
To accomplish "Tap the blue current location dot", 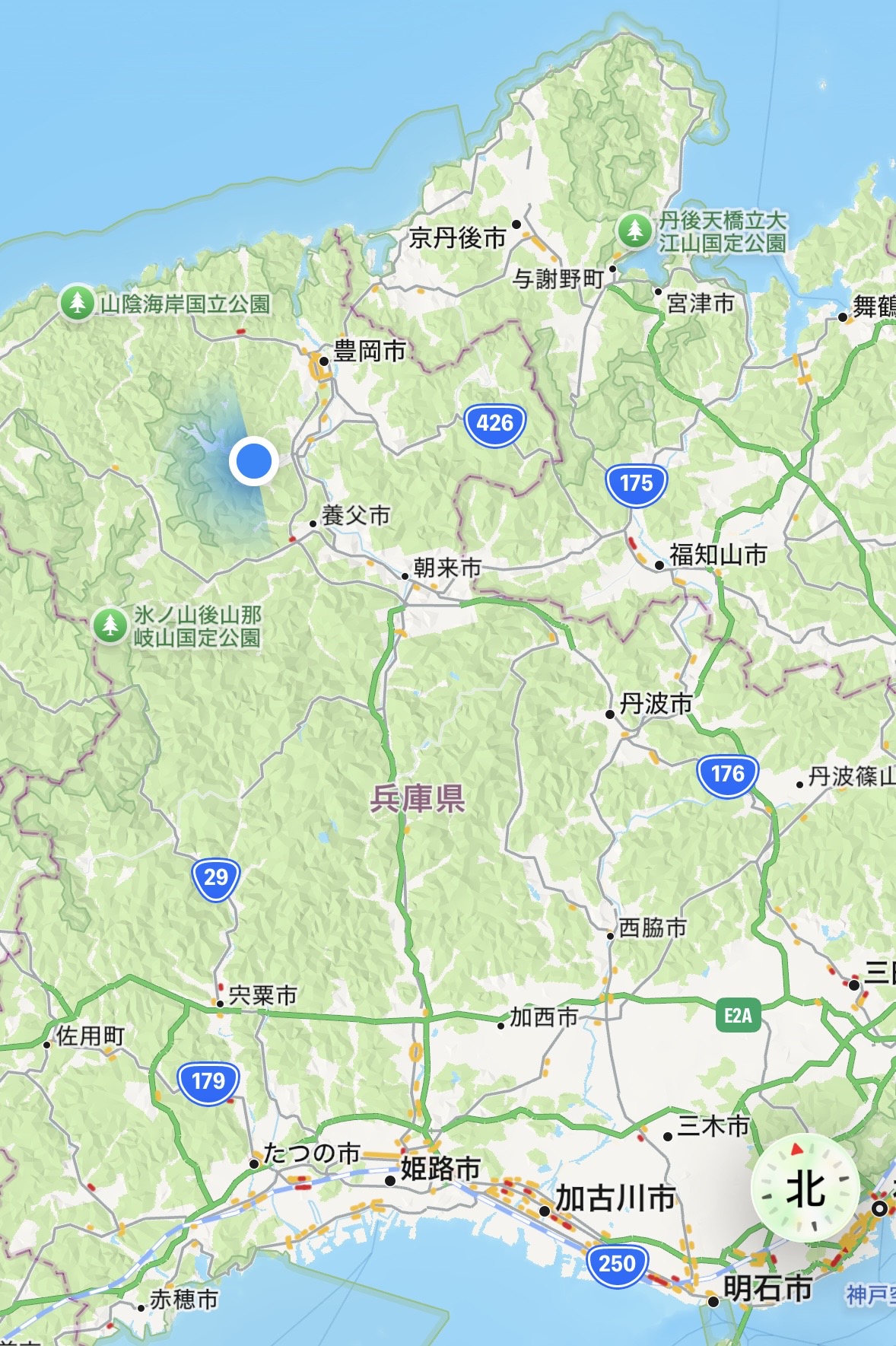I will [x=254, y=460].
